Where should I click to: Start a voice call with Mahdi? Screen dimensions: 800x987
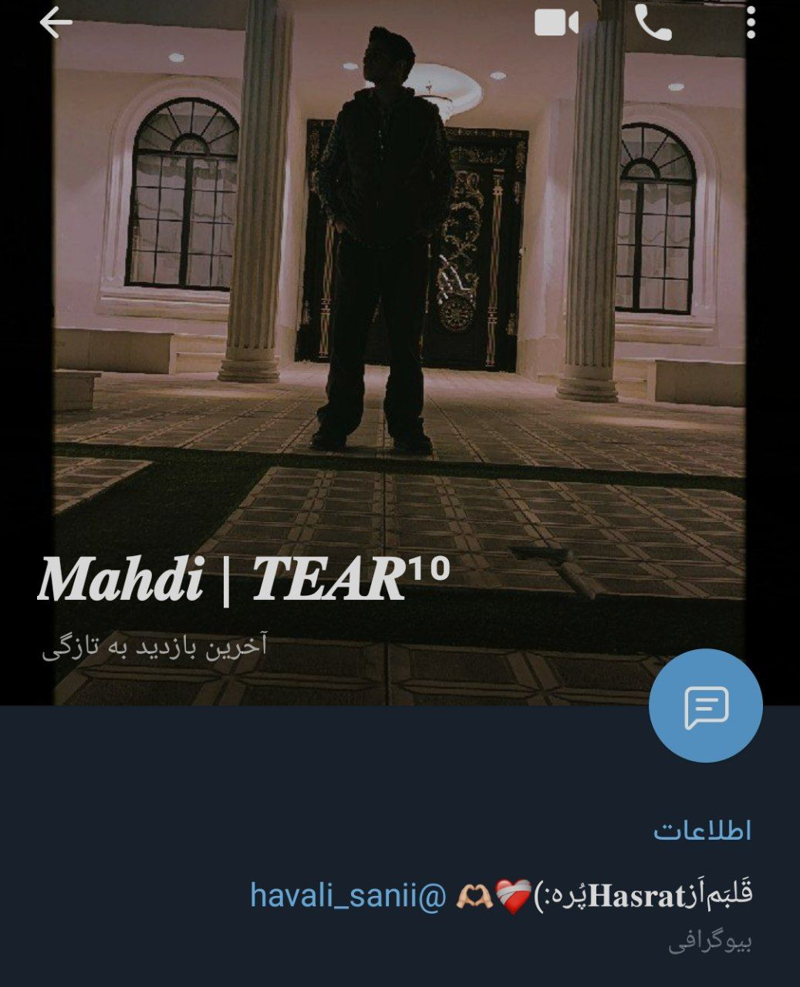653,22
